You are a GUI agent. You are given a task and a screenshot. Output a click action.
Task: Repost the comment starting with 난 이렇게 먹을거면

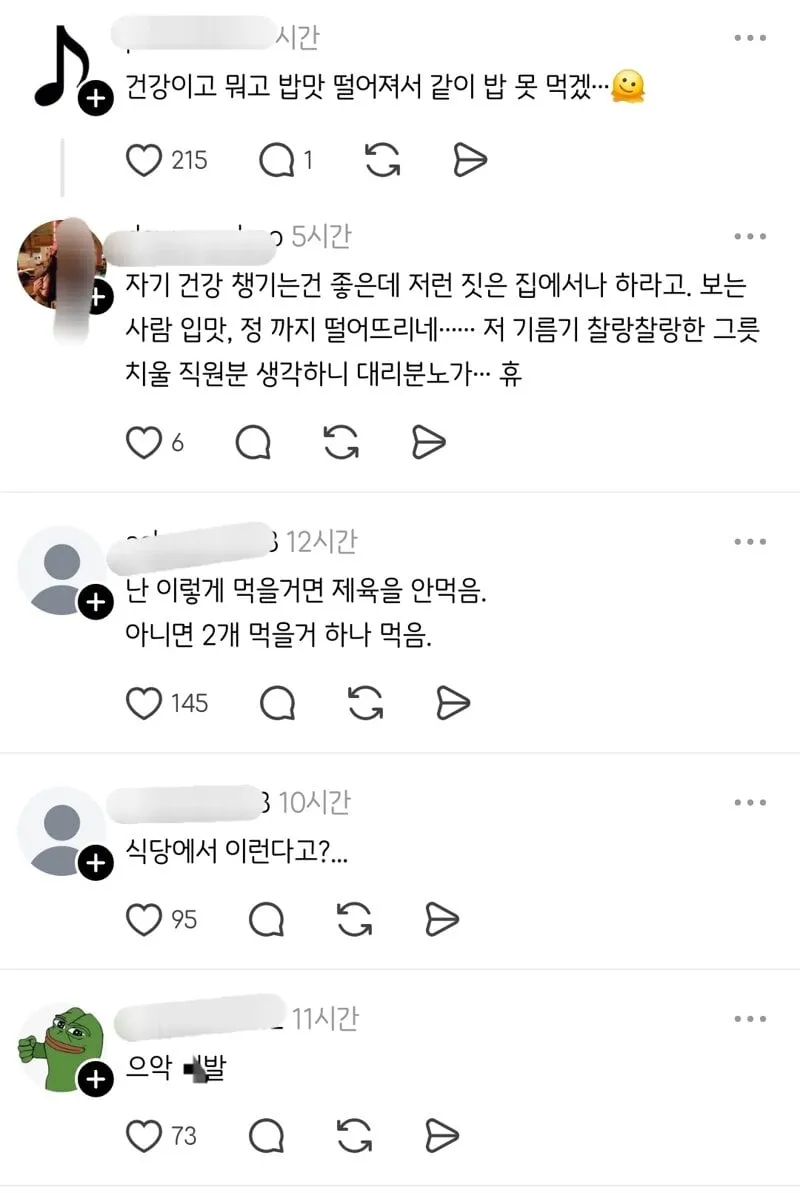click(365, 703)
